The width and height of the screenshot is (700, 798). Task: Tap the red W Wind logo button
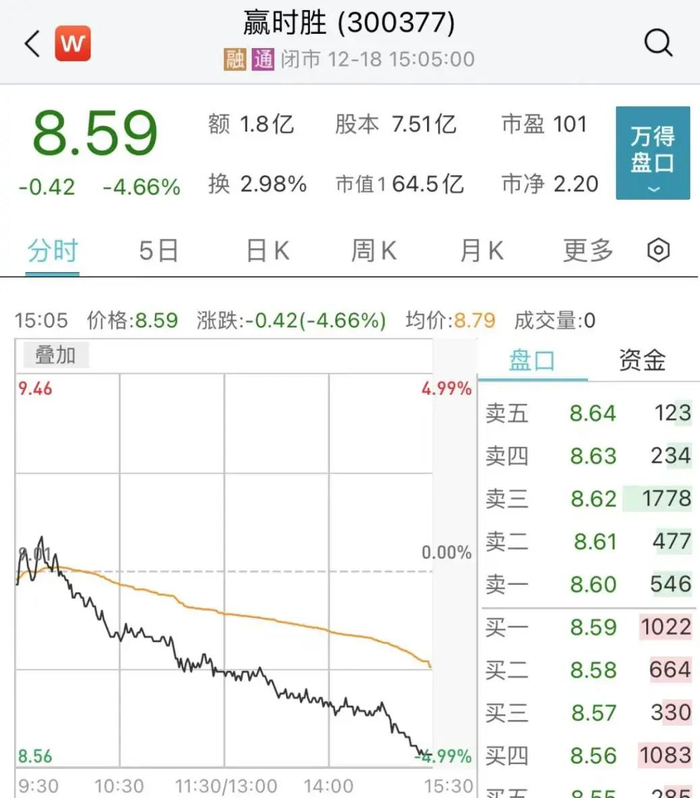coord(73,43)
